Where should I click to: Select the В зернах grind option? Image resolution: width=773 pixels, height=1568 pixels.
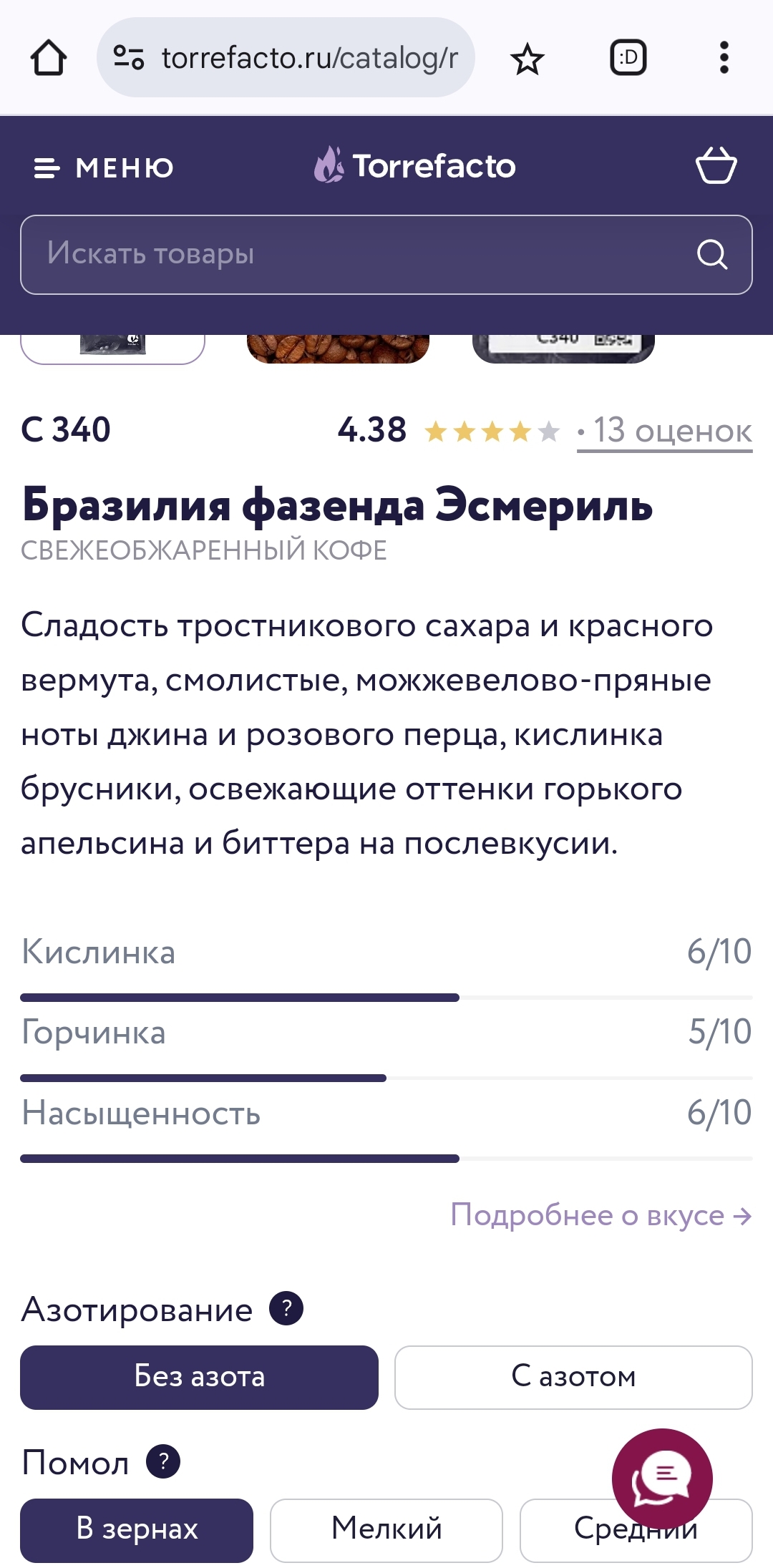(137, 1529)
